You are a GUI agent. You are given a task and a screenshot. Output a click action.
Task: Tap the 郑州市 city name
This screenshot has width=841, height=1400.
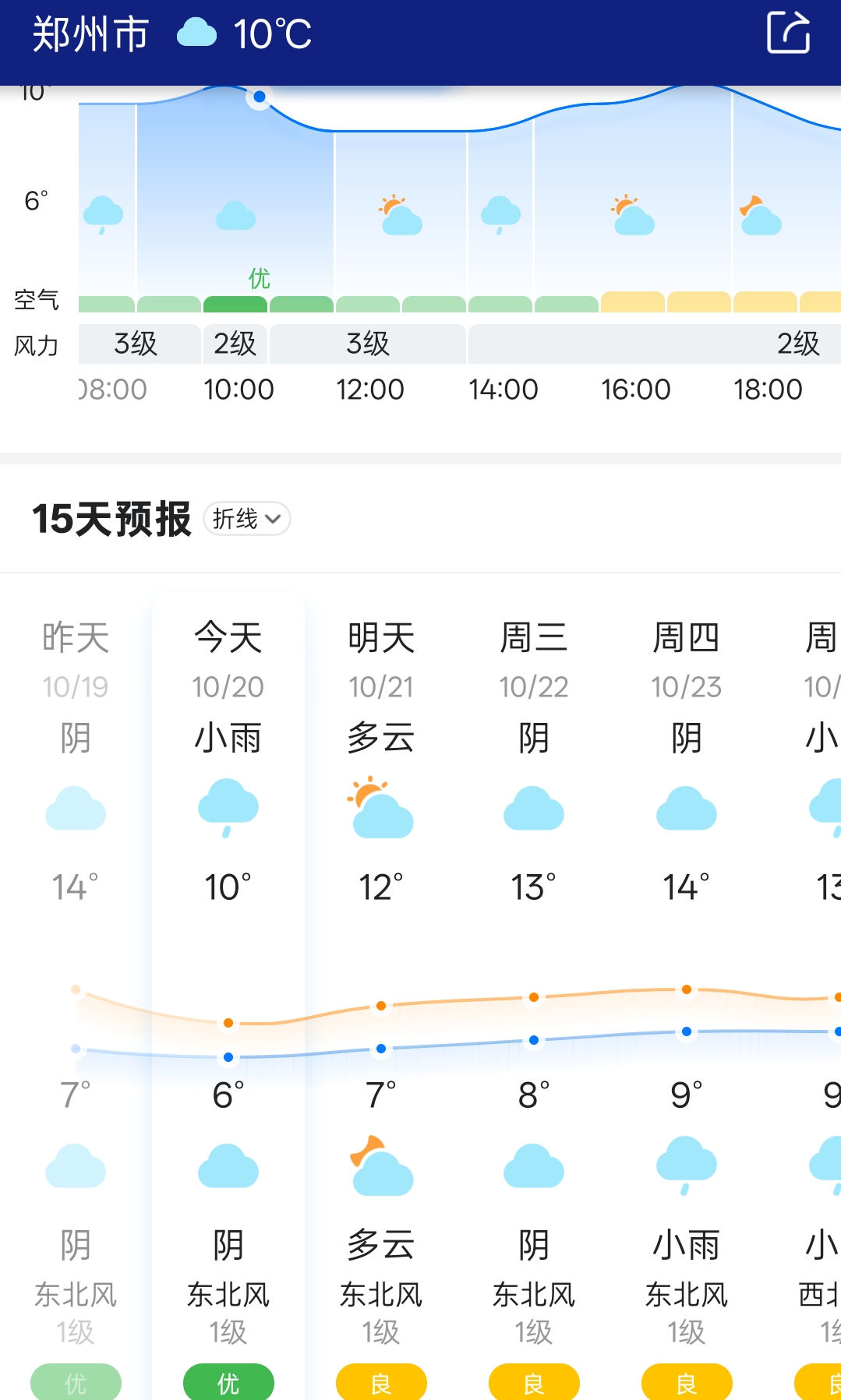tap(90, 35)
